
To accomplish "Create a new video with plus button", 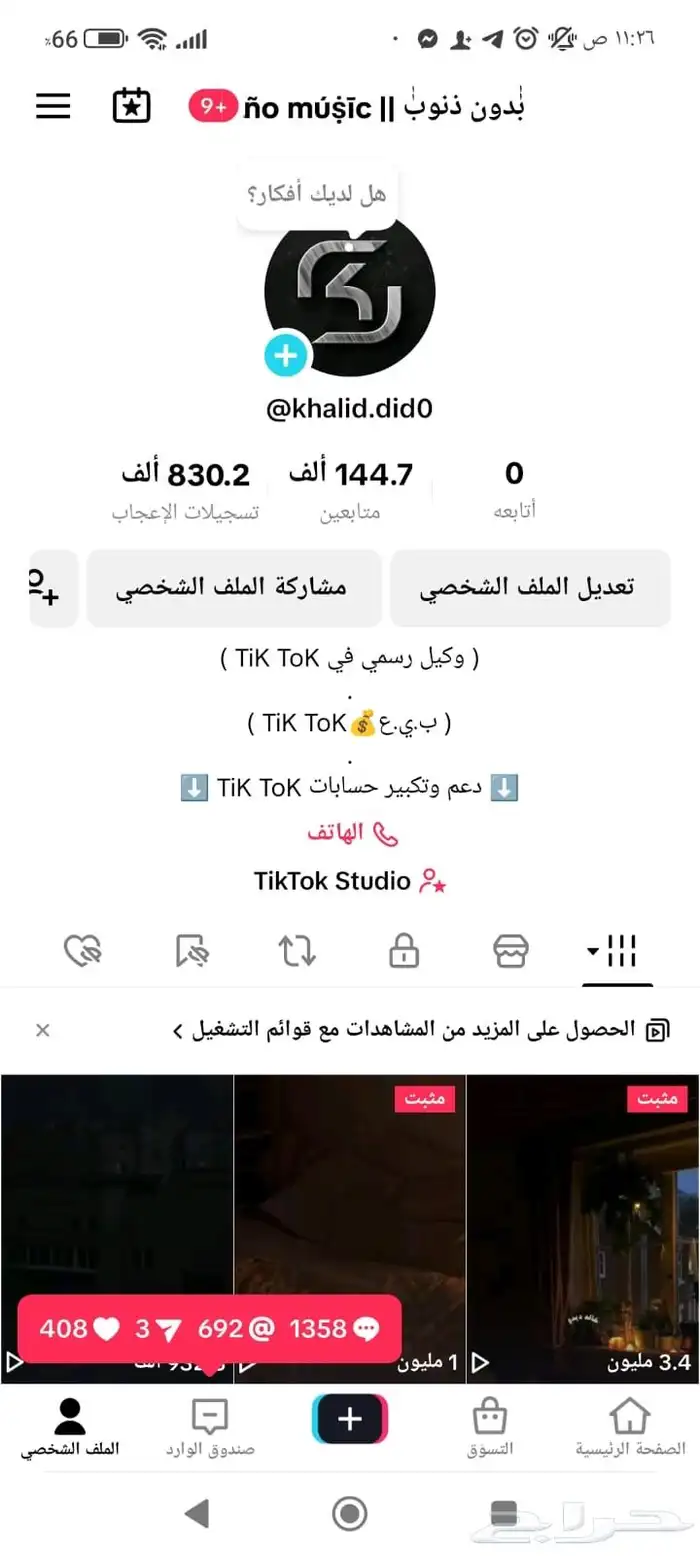I will click(350, 1419).
